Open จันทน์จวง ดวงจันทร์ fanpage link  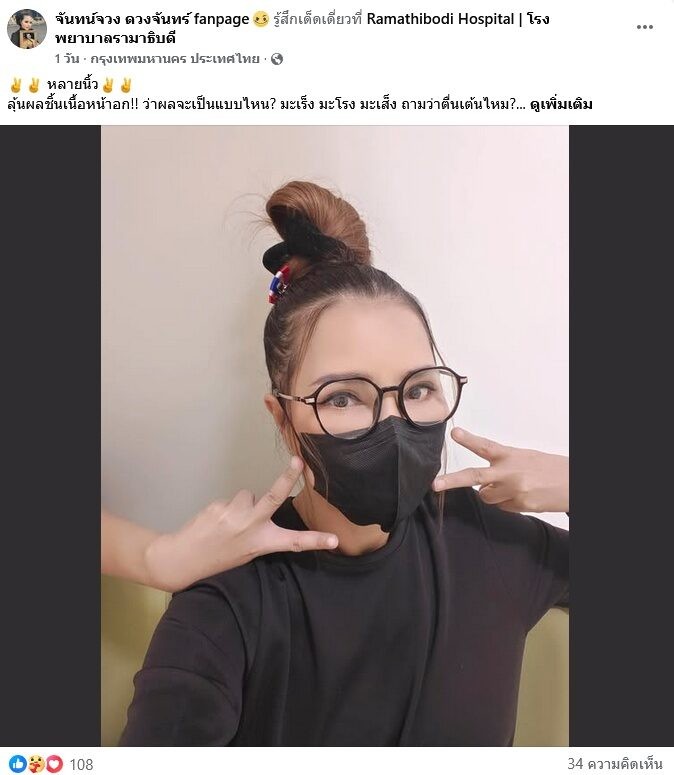pyautogui.click(x=152, y=19)
